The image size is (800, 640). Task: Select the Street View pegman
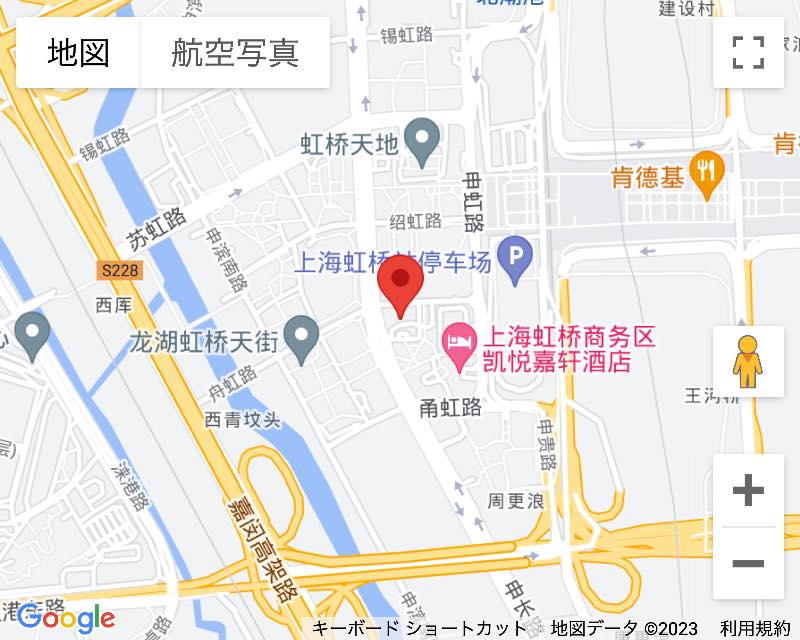pos(748,361)
